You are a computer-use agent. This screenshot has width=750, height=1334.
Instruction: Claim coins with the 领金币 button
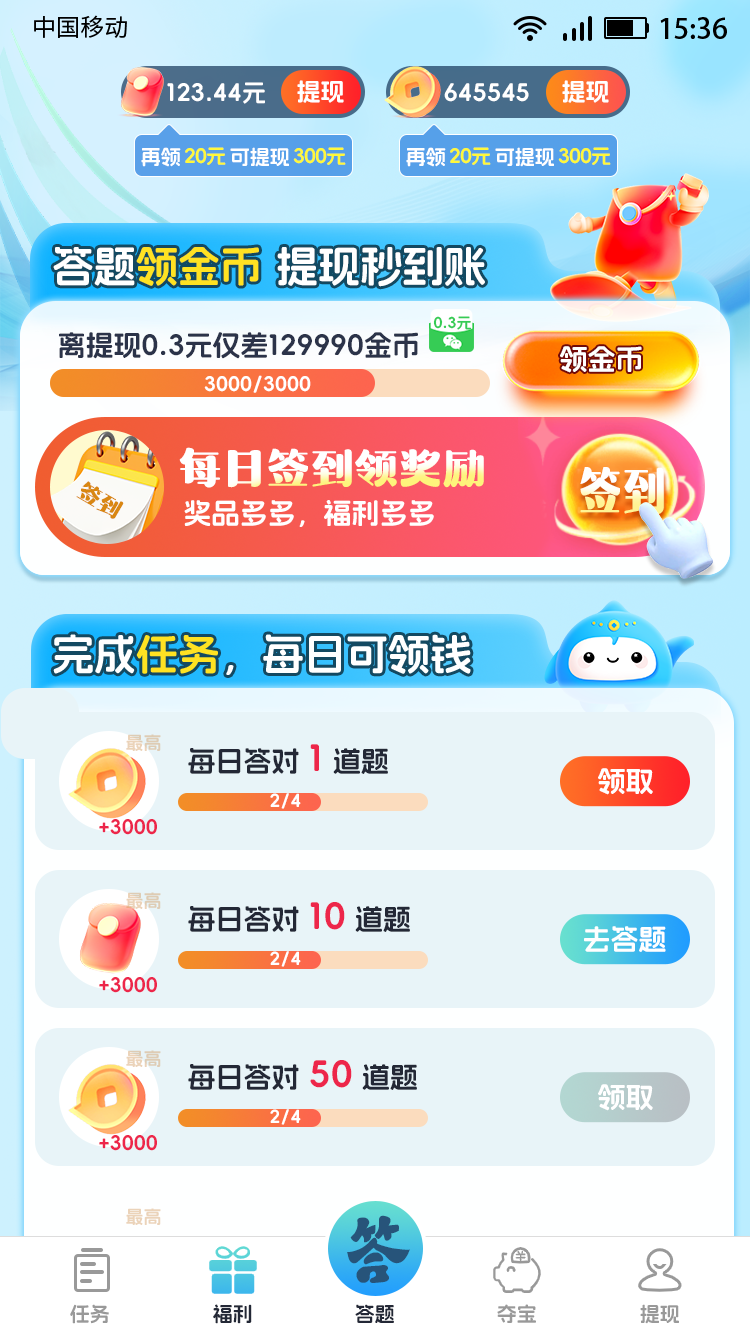click(600, 361)
